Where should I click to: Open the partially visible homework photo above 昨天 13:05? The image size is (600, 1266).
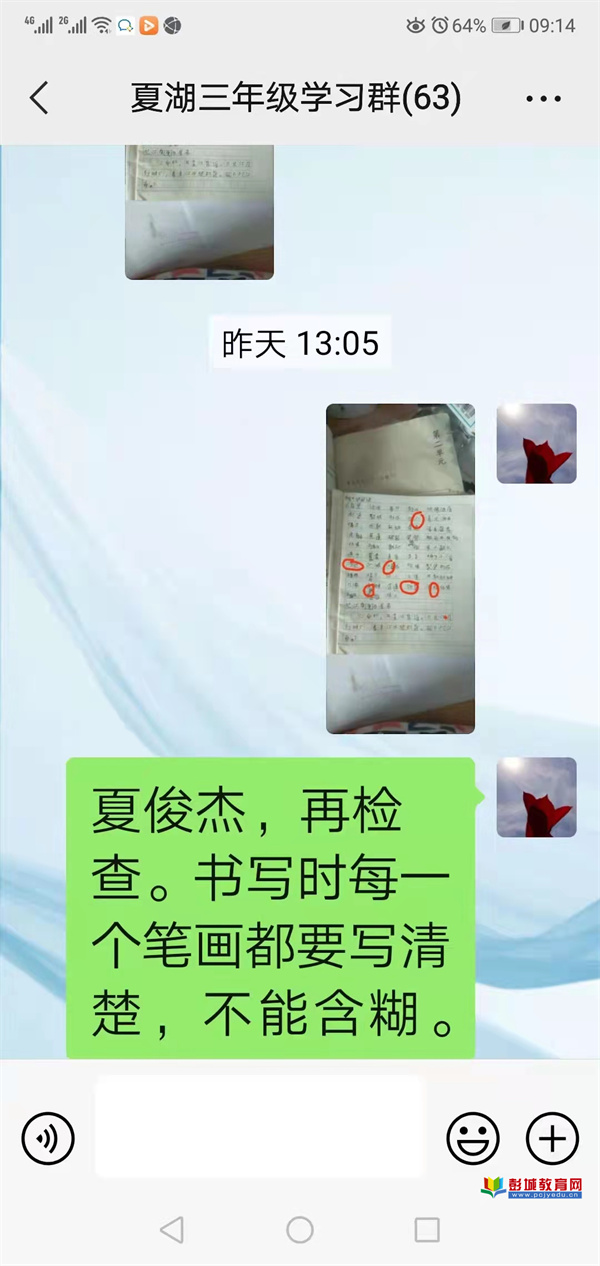pyautogui.click(x=199, y=212)
